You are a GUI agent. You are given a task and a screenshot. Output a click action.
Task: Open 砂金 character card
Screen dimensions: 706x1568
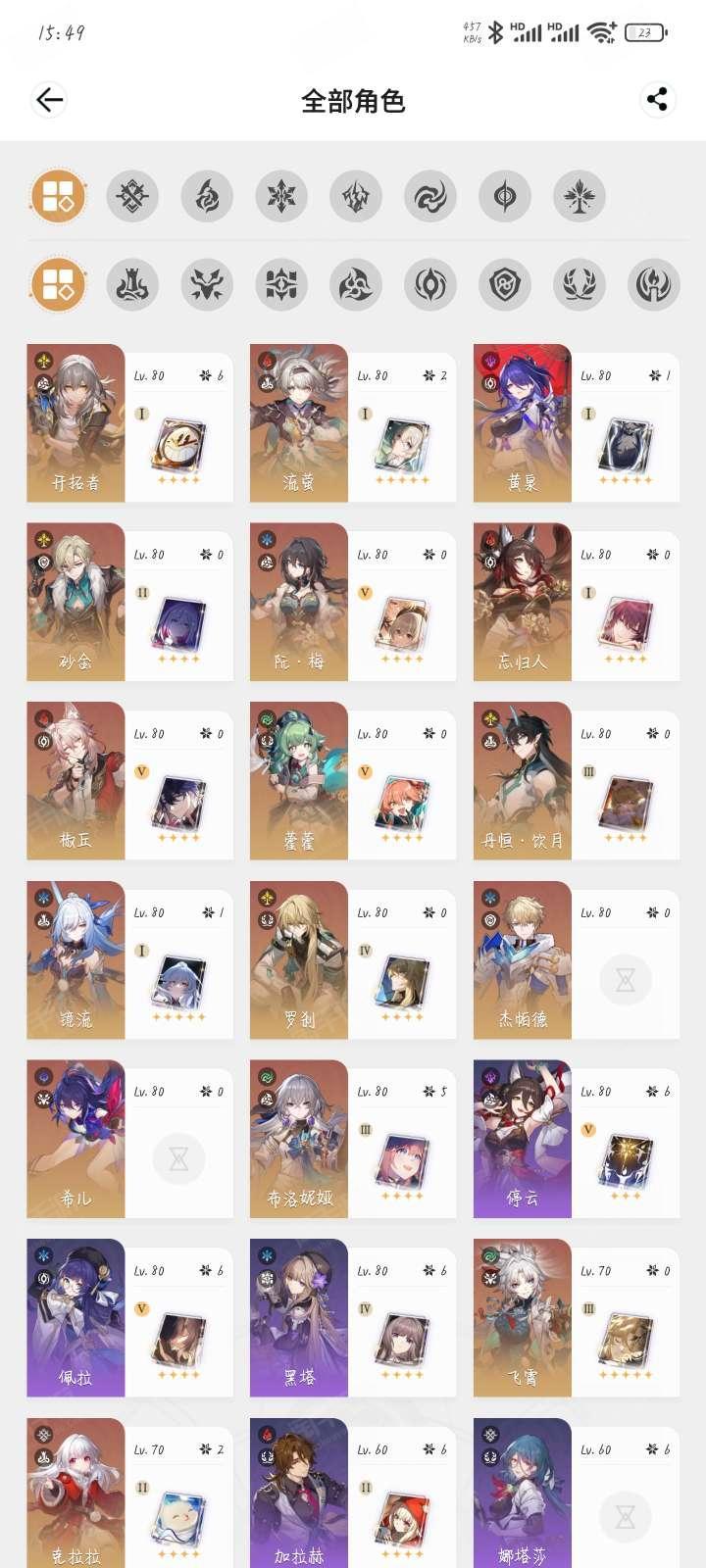tap(130, 603)
